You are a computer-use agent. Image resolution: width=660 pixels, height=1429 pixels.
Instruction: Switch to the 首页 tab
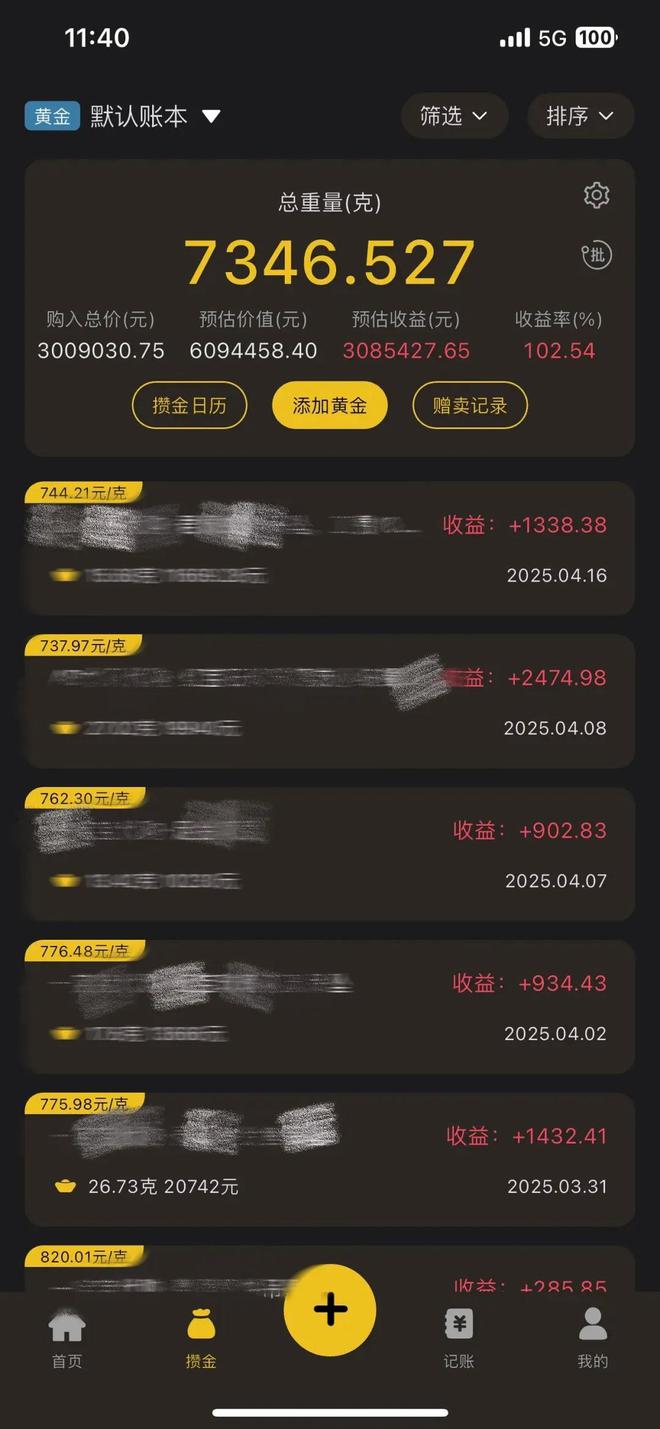(67, 1338)
